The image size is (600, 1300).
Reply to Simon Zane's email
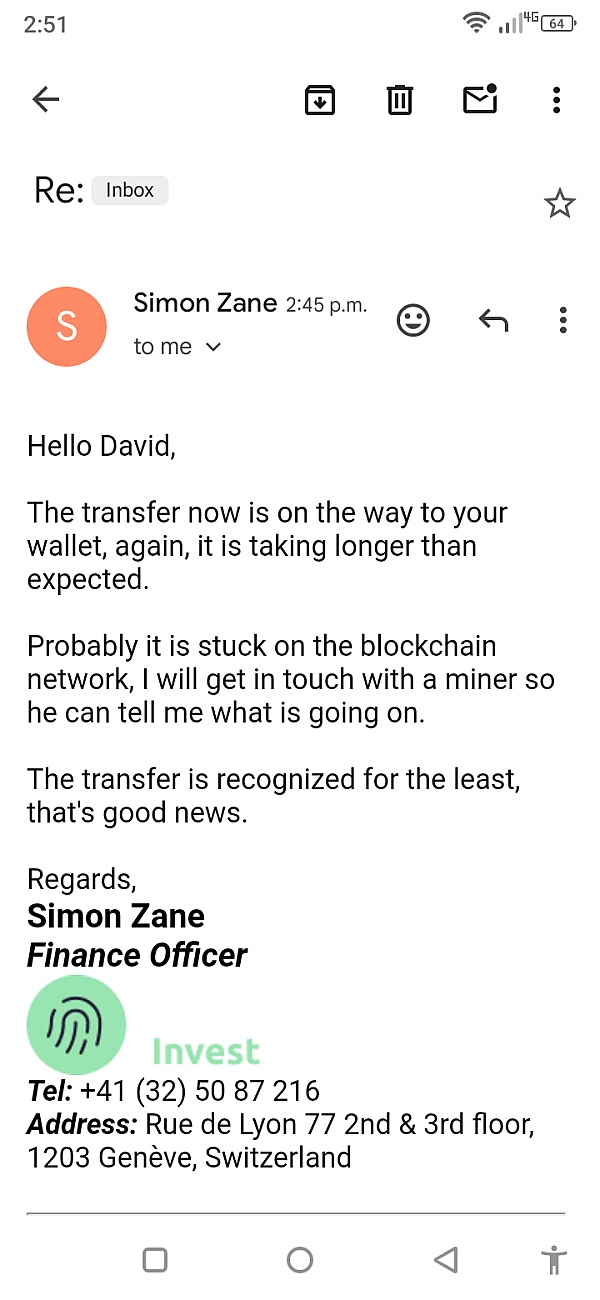tap(493, 320)
